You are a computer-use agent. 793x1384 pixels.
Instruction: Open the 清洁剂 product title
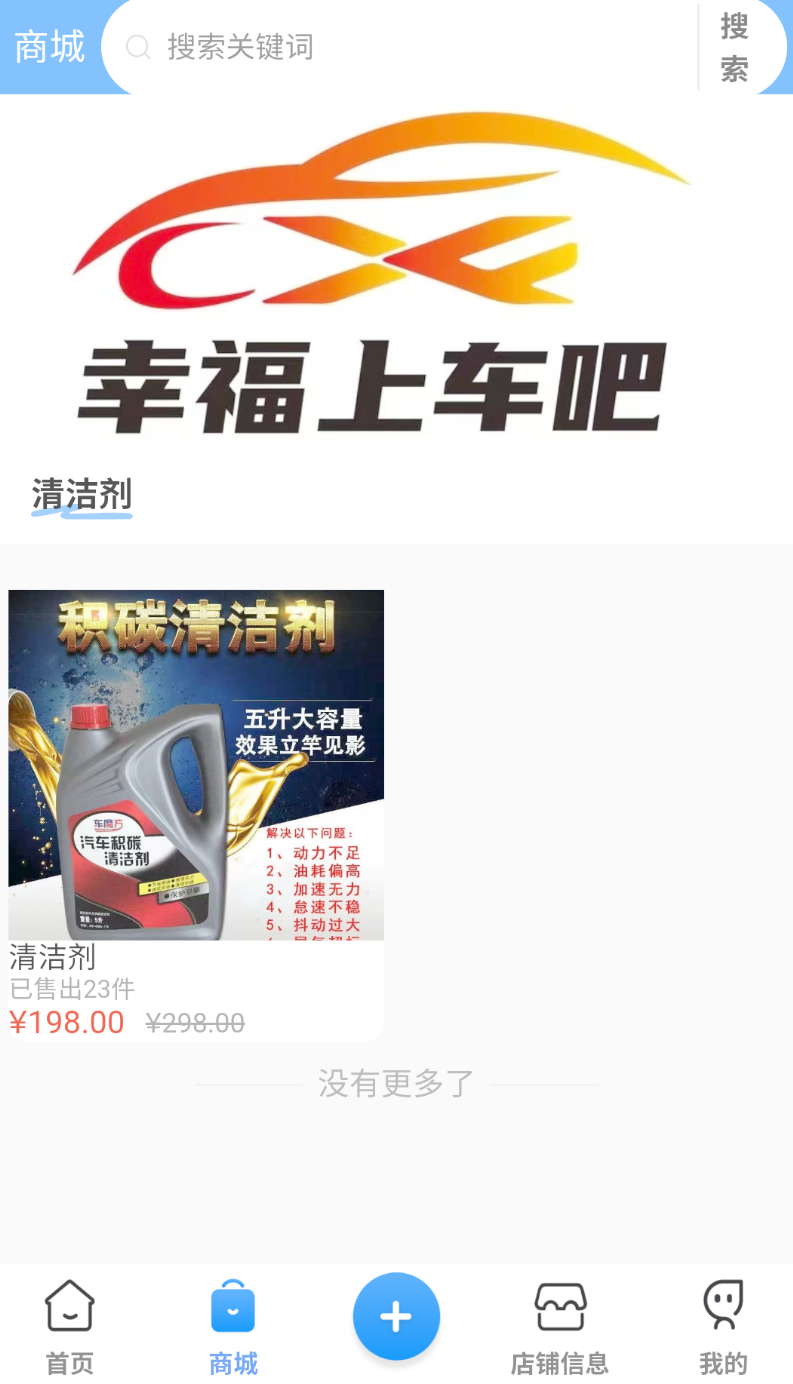(52, 958)
